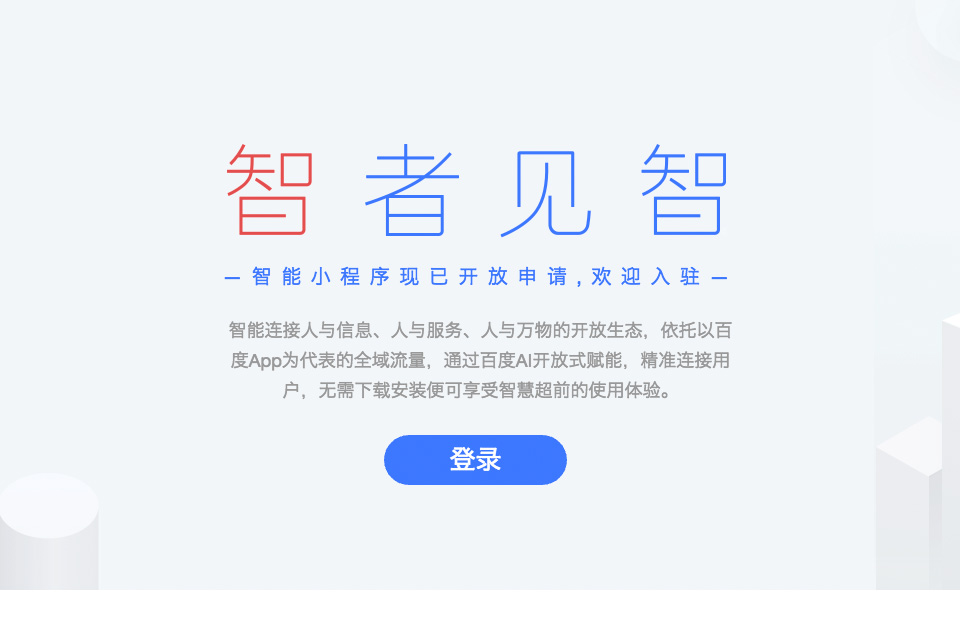
Task: Tap the 登录 login button
Action: click(475, 460)
